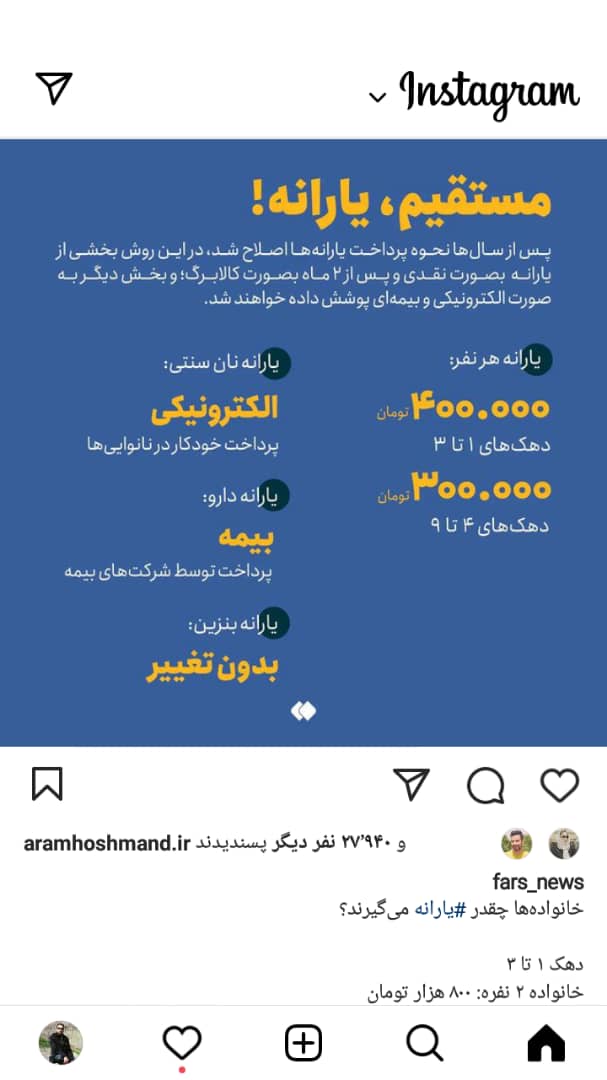The image size is (607, 1080).
Task: Open my profile tab
Action: click(61, 1043)
